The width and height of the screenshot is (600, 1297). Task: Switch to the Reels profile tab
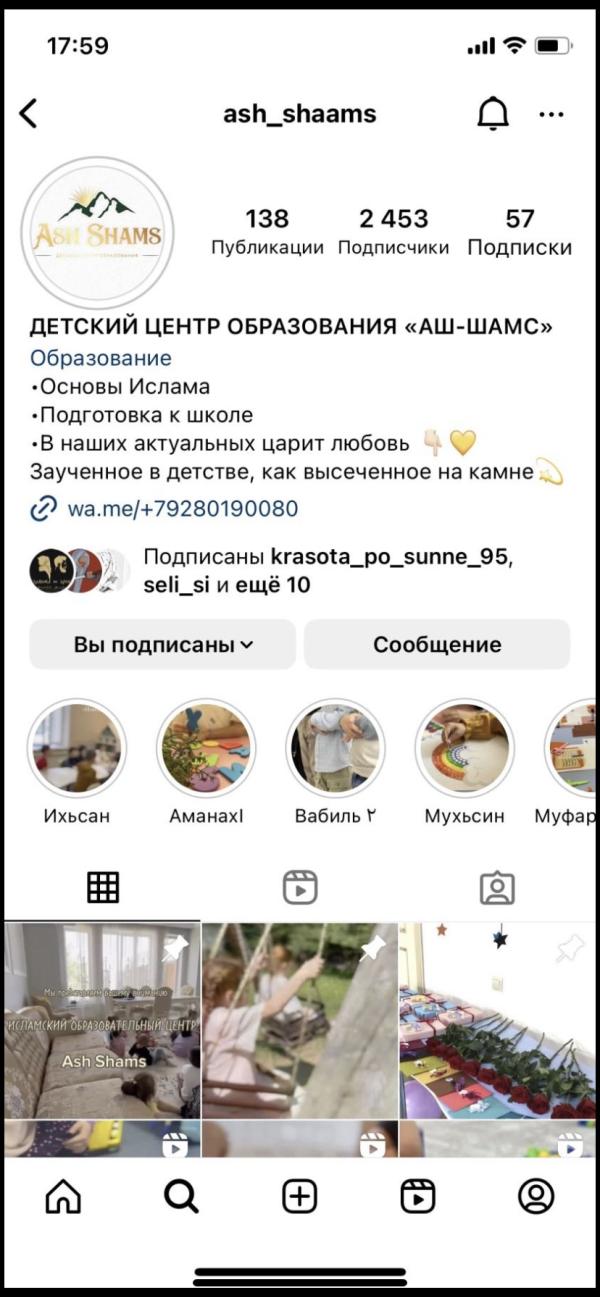click(x=300, y=886)
